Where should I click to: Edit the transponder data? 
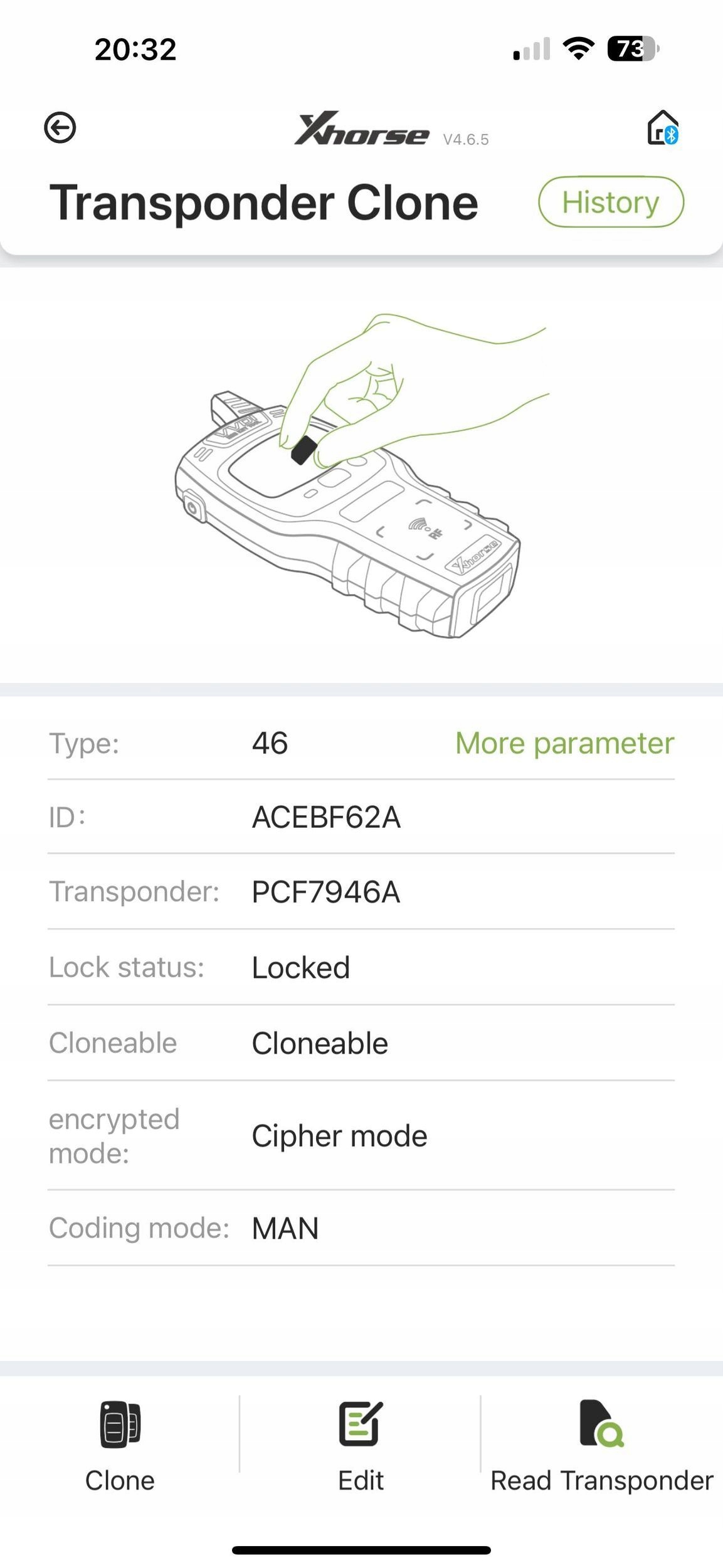coord(361,1446)
